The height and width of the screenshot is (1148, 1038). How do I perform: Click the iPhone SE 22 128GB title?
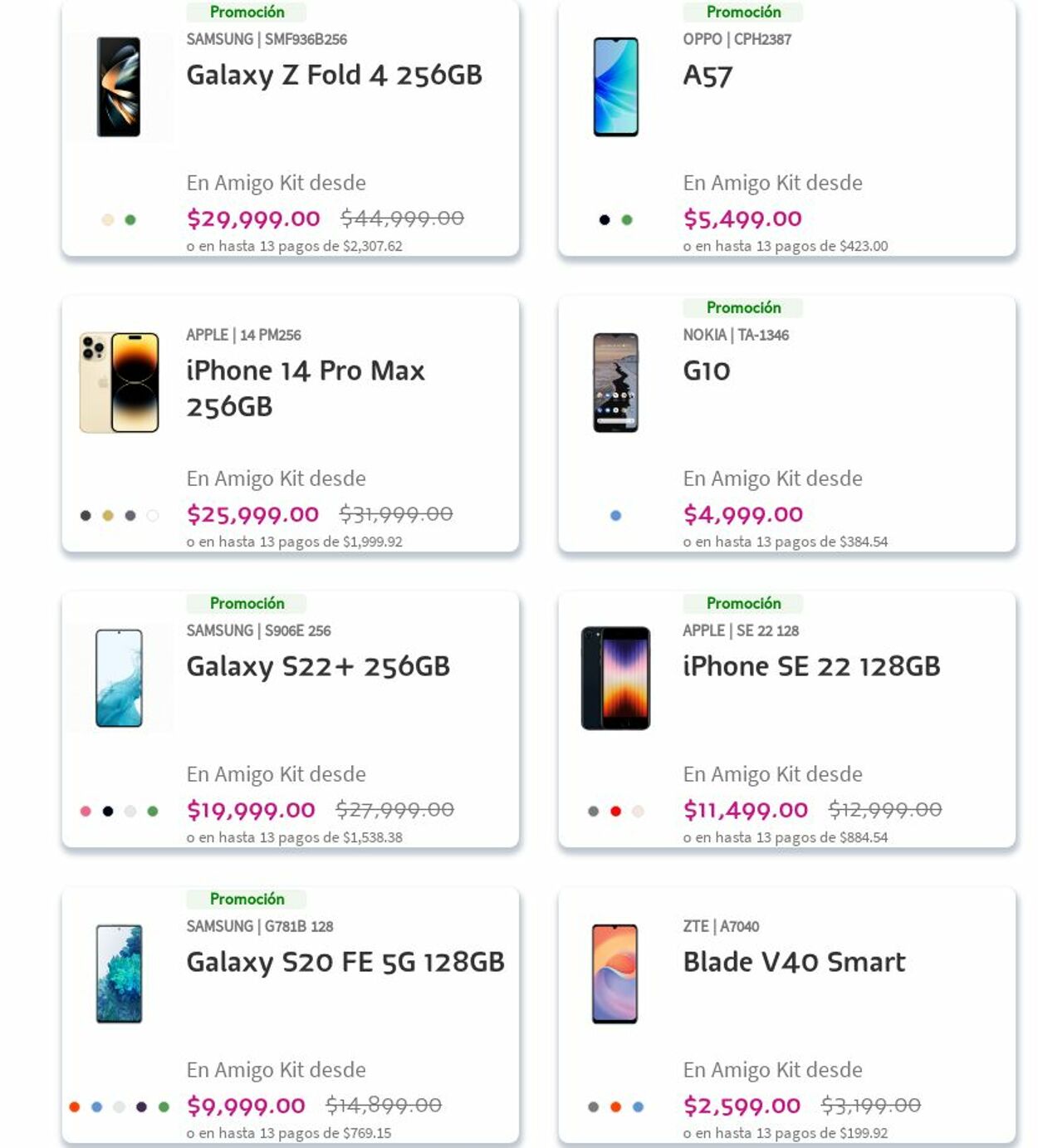(x=810, y=665)
